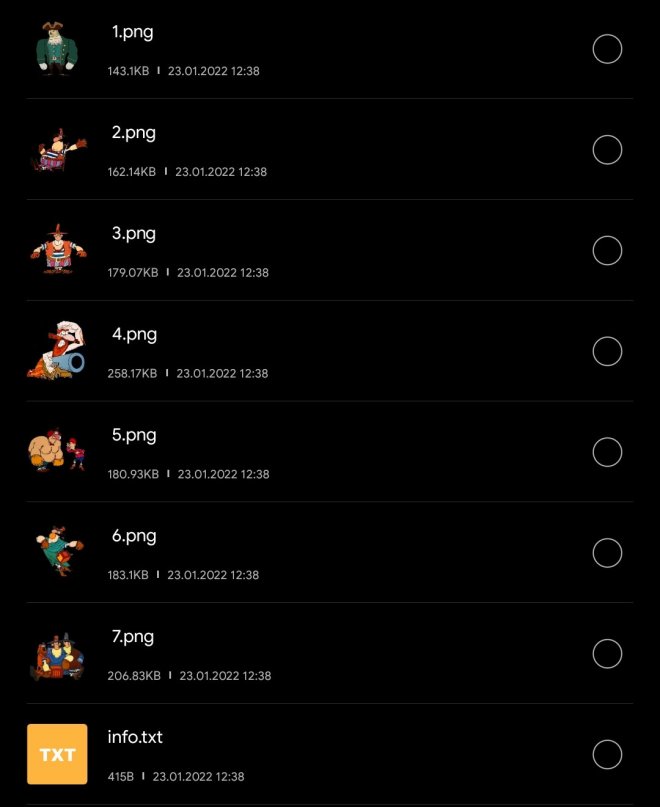Open the 2.png file
660x807 pixels.
134,133
